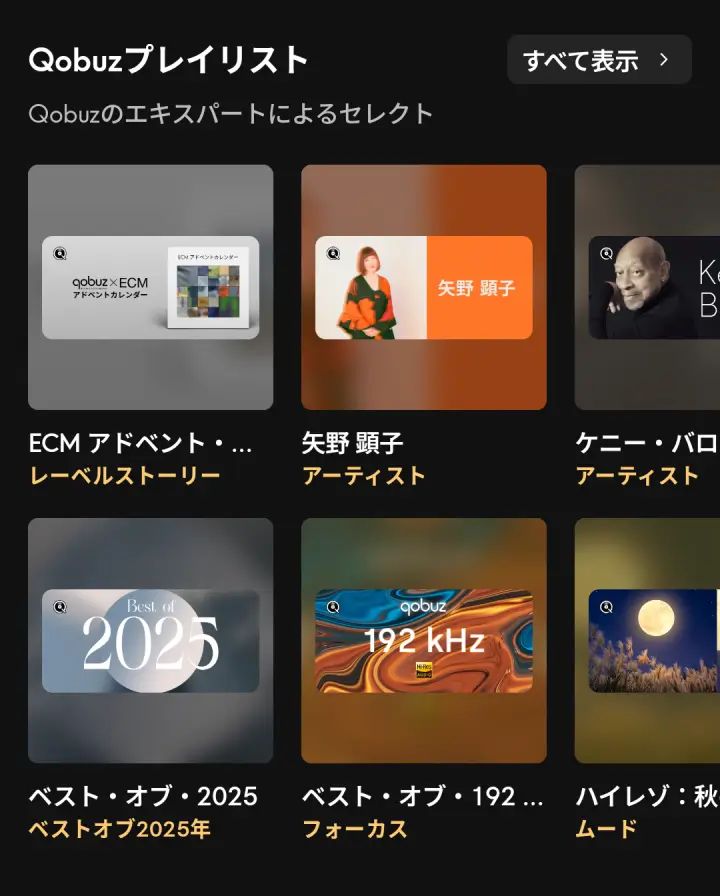This screenshot has height=896, width=720.
Task: Click the Q logo on Kenny Barron card
Action: point(605,253)
